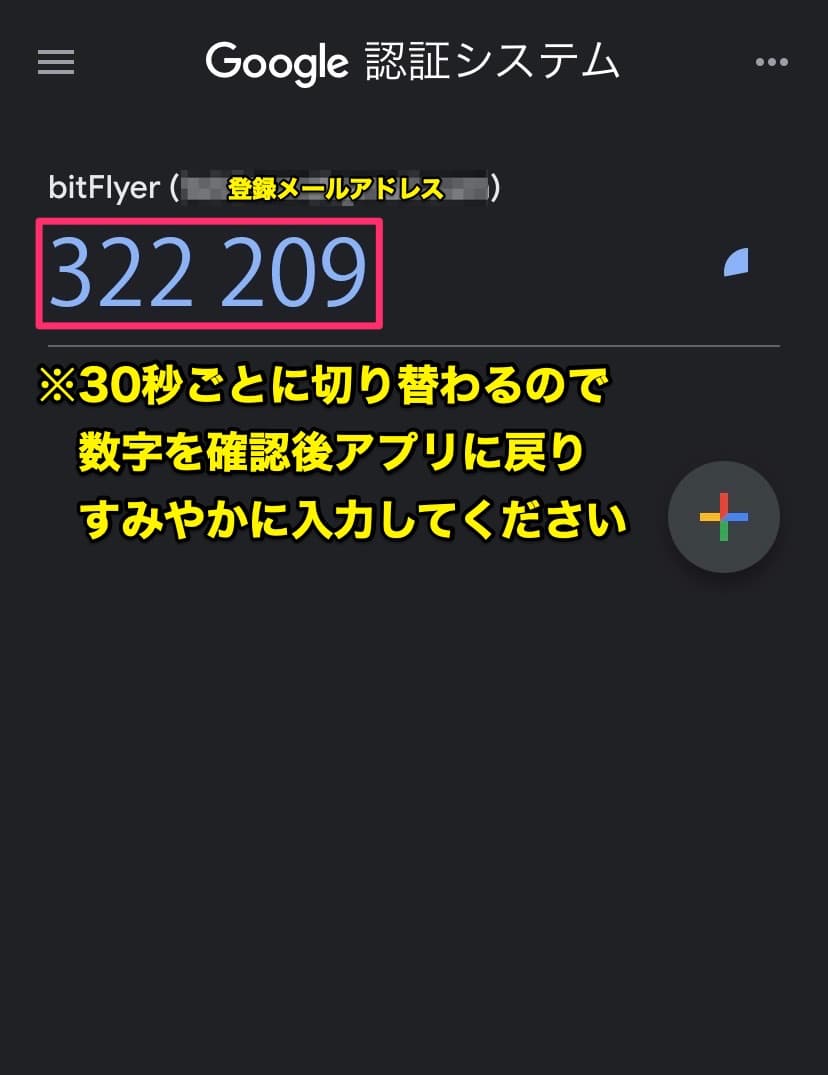Viewport: 828px width, 1075px height.
Task: Open the hamburger drawer menu
Action: click(x=56, y=62)
